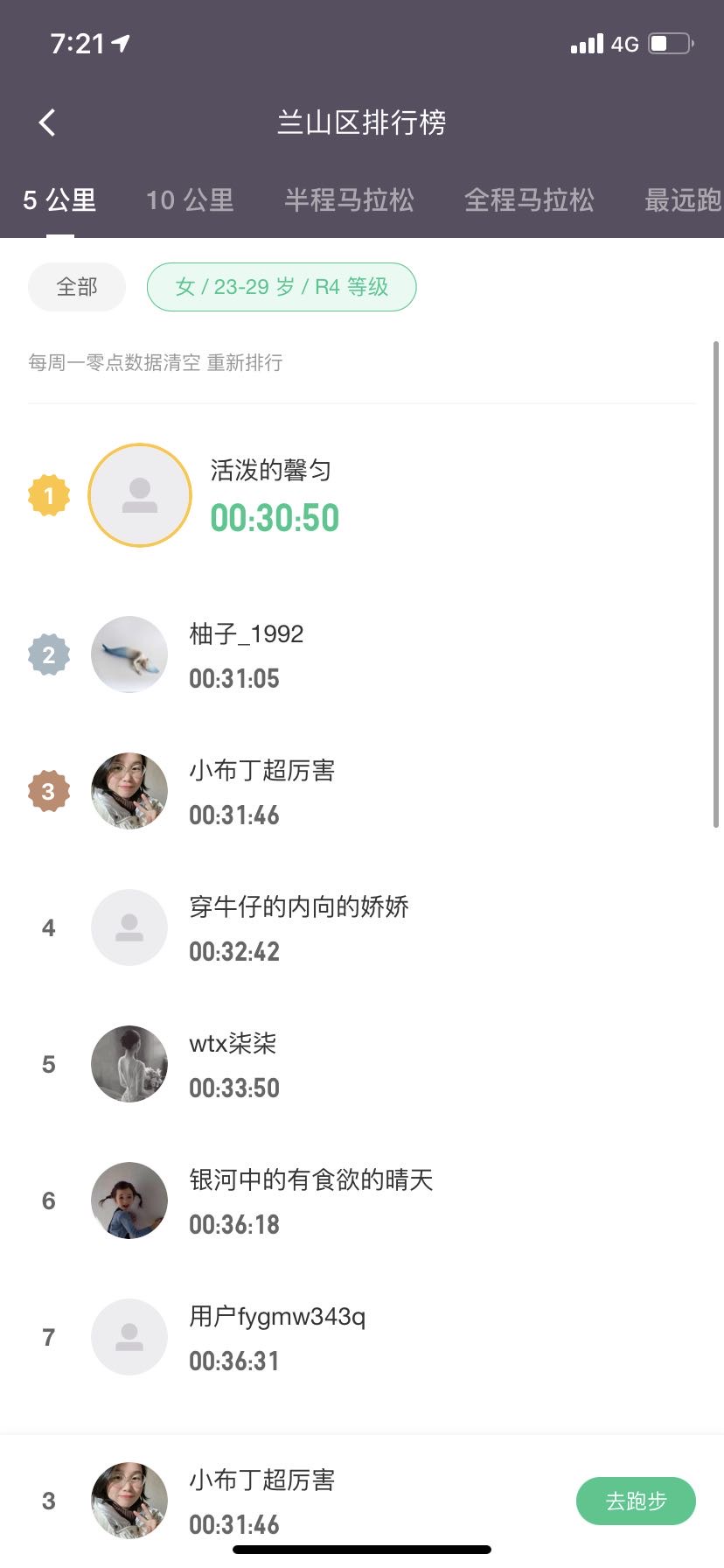Select the 5 公里 tab
724x1568 pixels.
(x=59, y=200)
